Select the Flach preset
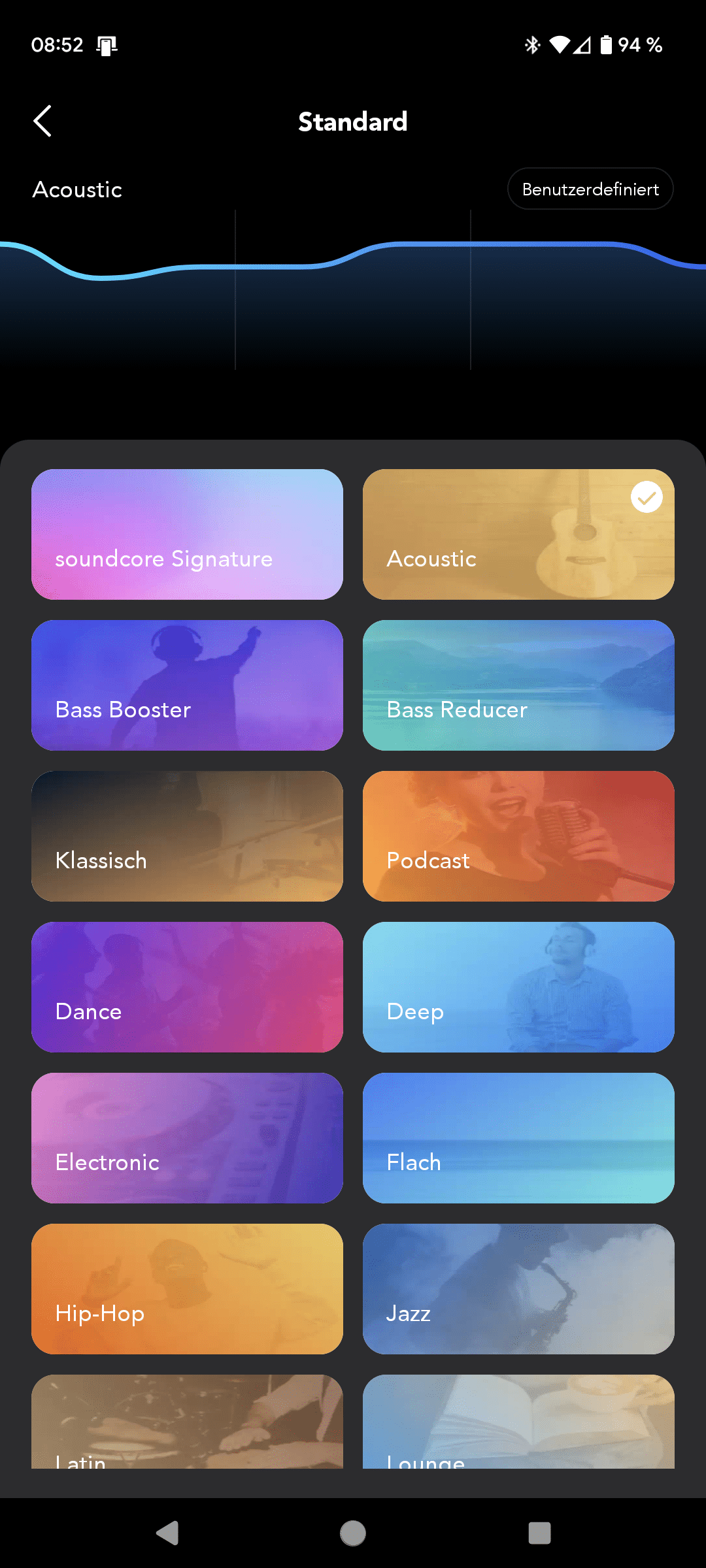Viewport: 706px width, 1568px height. (518, 1138)
